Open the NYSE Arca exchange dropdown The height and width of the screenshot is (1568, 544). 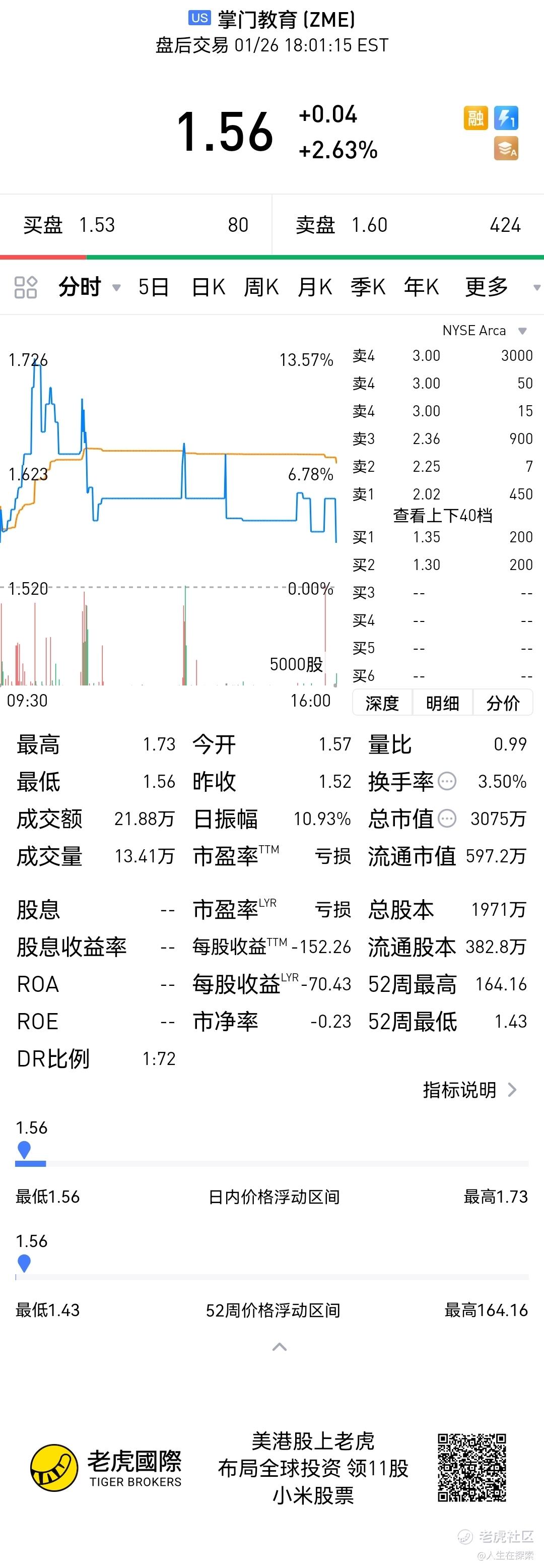click(x=484, y=331)
